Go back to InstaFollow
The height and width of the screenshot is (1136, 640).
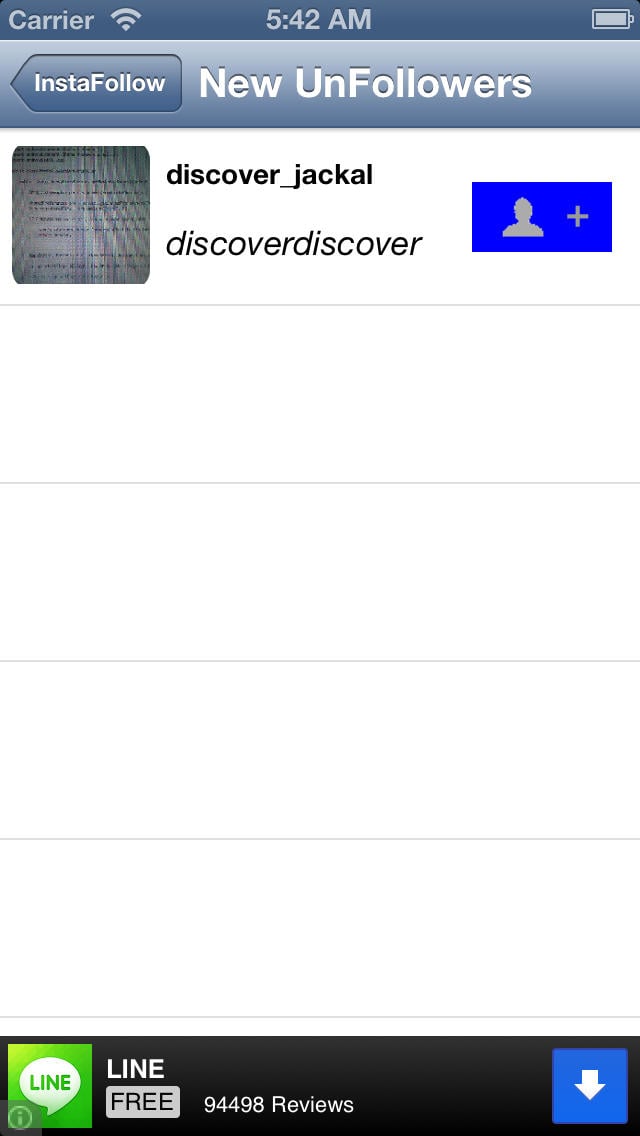96,83
